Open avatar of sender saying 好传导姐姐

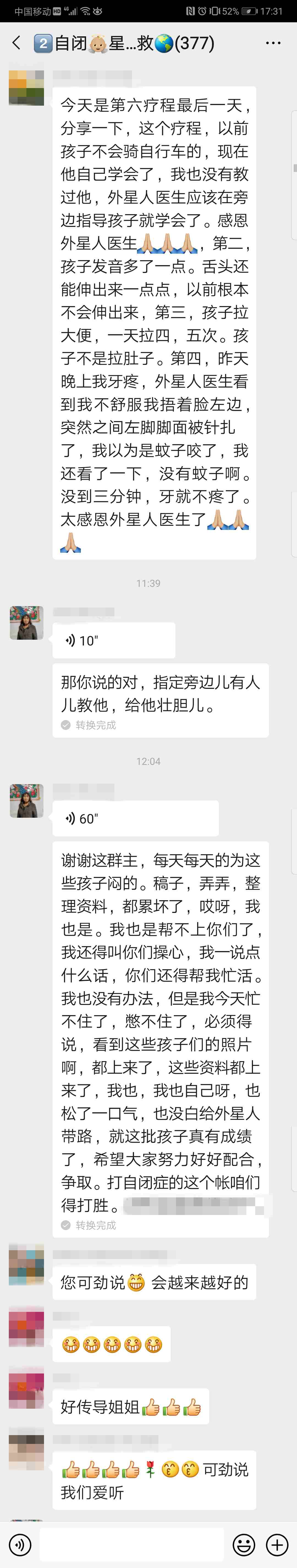click(27, 1391)
